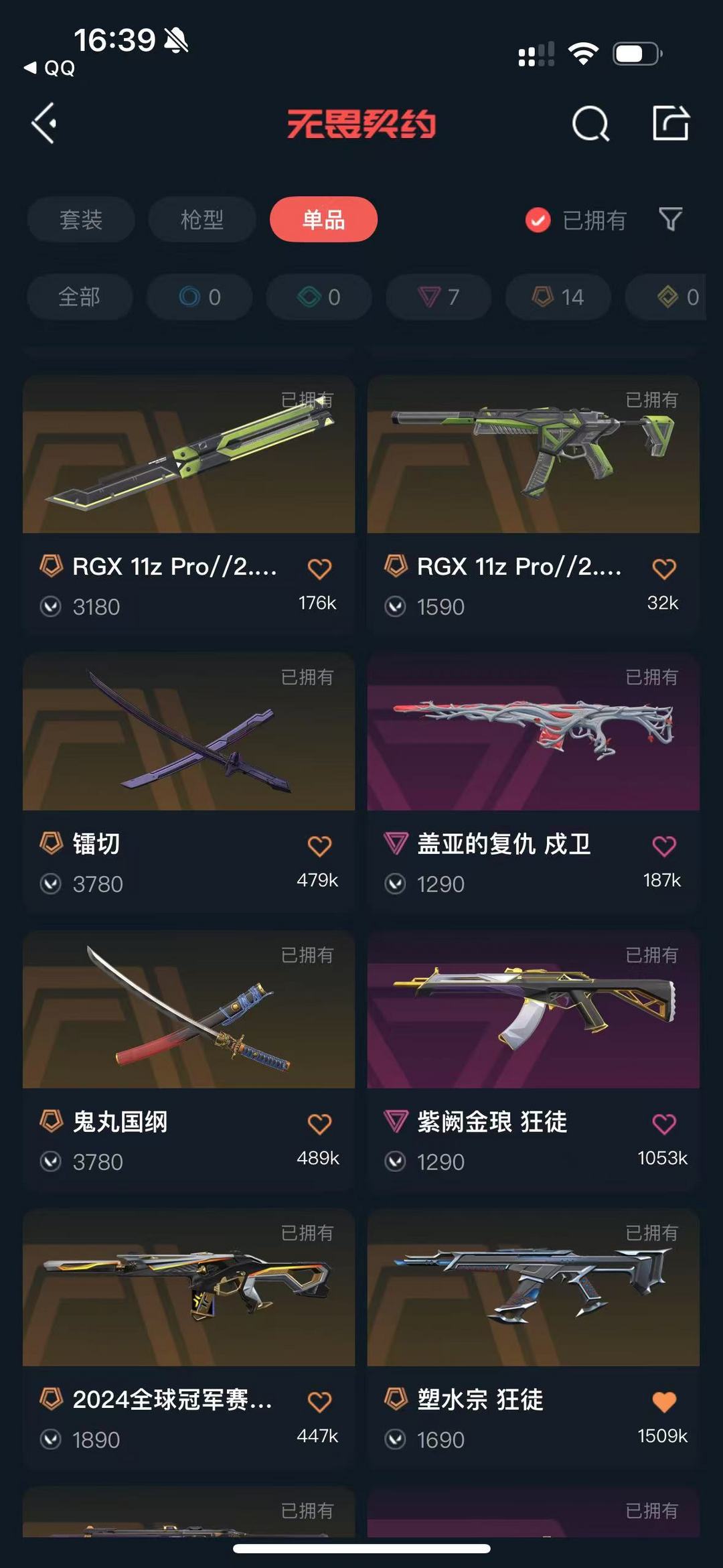
Task: Return to QQ via status bar link
Action: [x=50, y=68]
